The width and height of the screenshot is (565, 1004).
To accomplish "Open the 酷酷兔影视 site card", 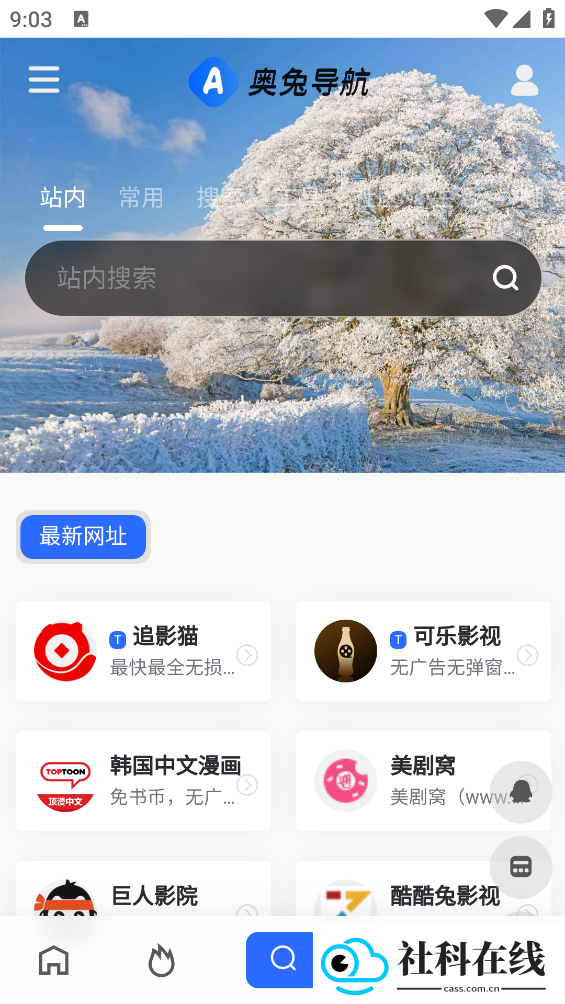I will point(423,889).
